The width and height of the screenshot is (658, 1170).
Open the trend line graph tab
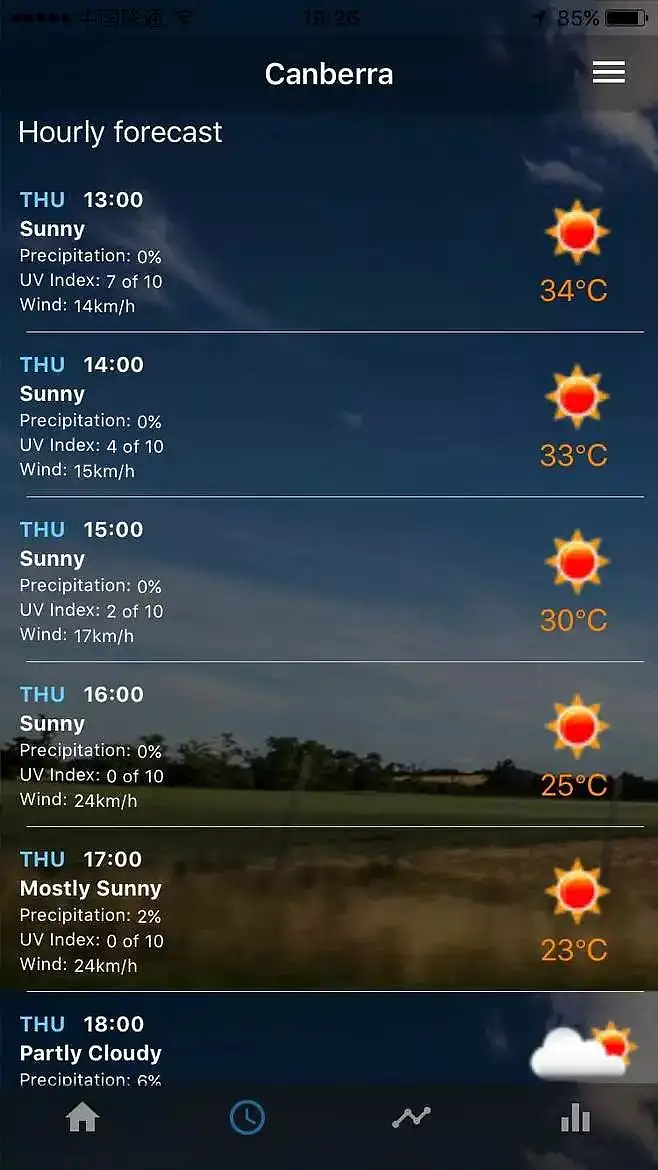411,1117
